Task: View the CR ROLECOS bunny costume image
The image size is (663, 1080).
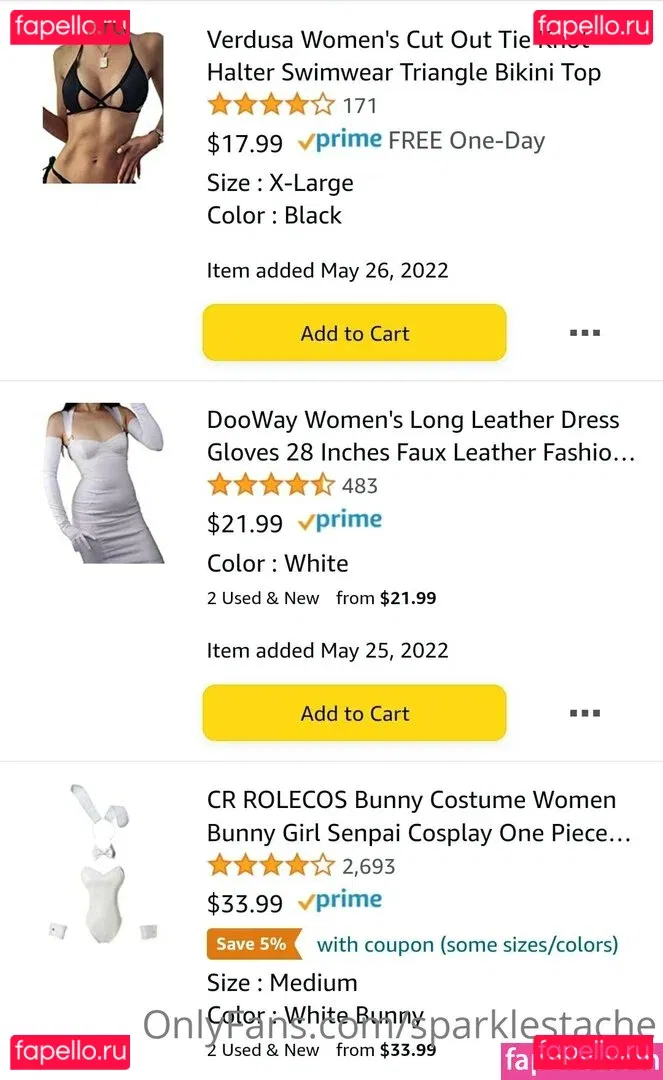Action: coord(103,863)
